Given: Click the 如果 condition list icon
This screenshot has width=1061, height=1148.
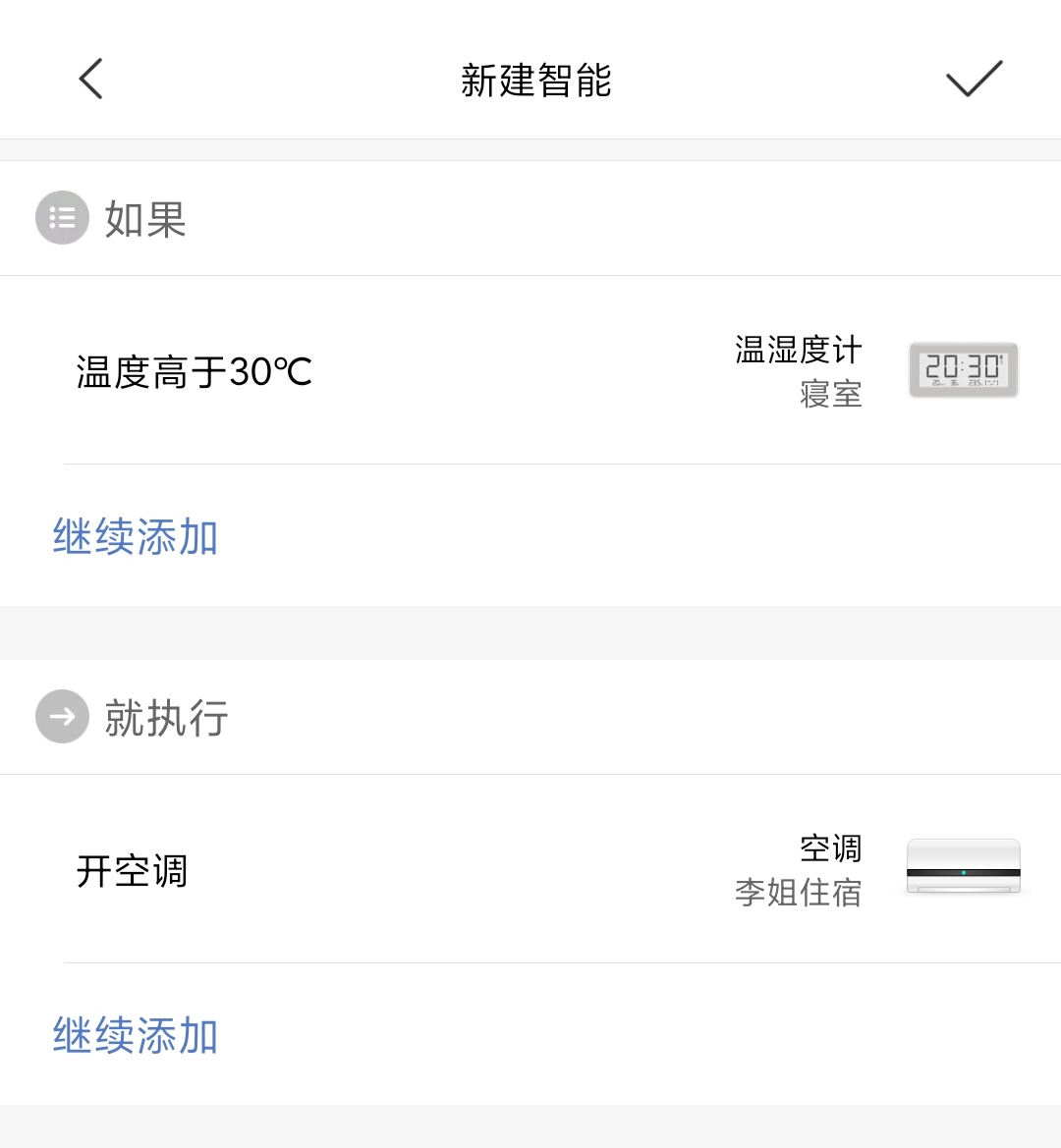Looking at the screenshot, I should tap(61, 217).
